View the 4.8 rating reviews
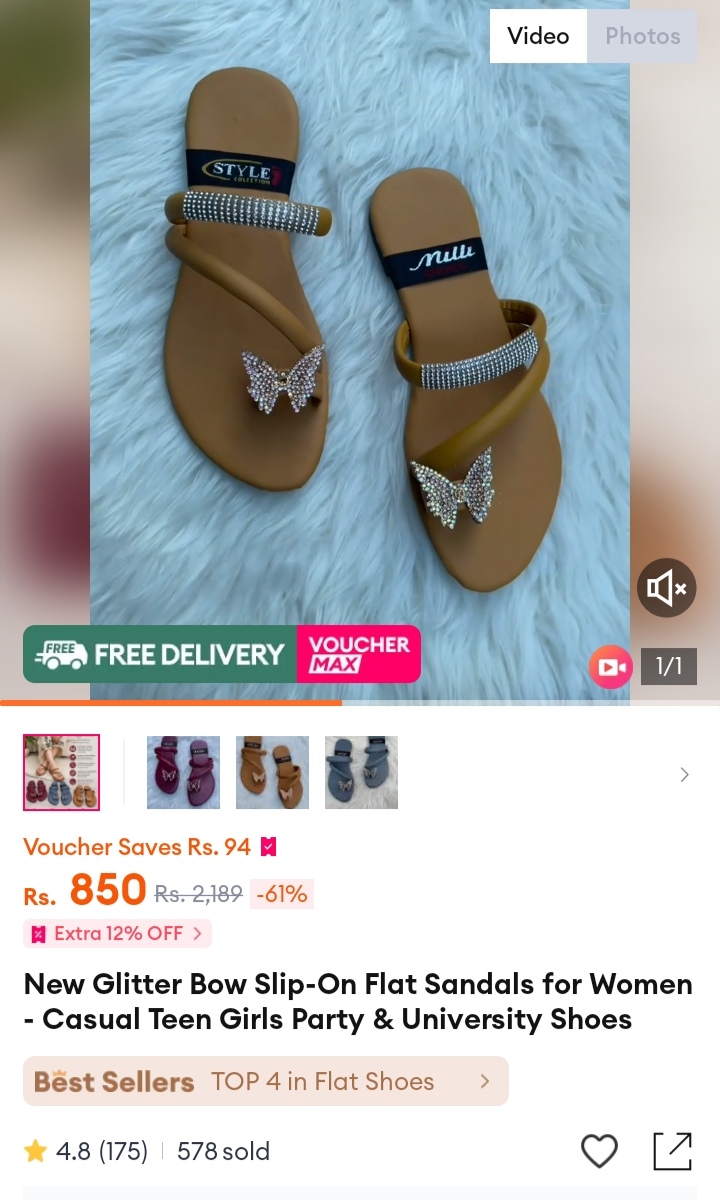The height and width of the screenshot is (1200, 720). pos(86,1151)
